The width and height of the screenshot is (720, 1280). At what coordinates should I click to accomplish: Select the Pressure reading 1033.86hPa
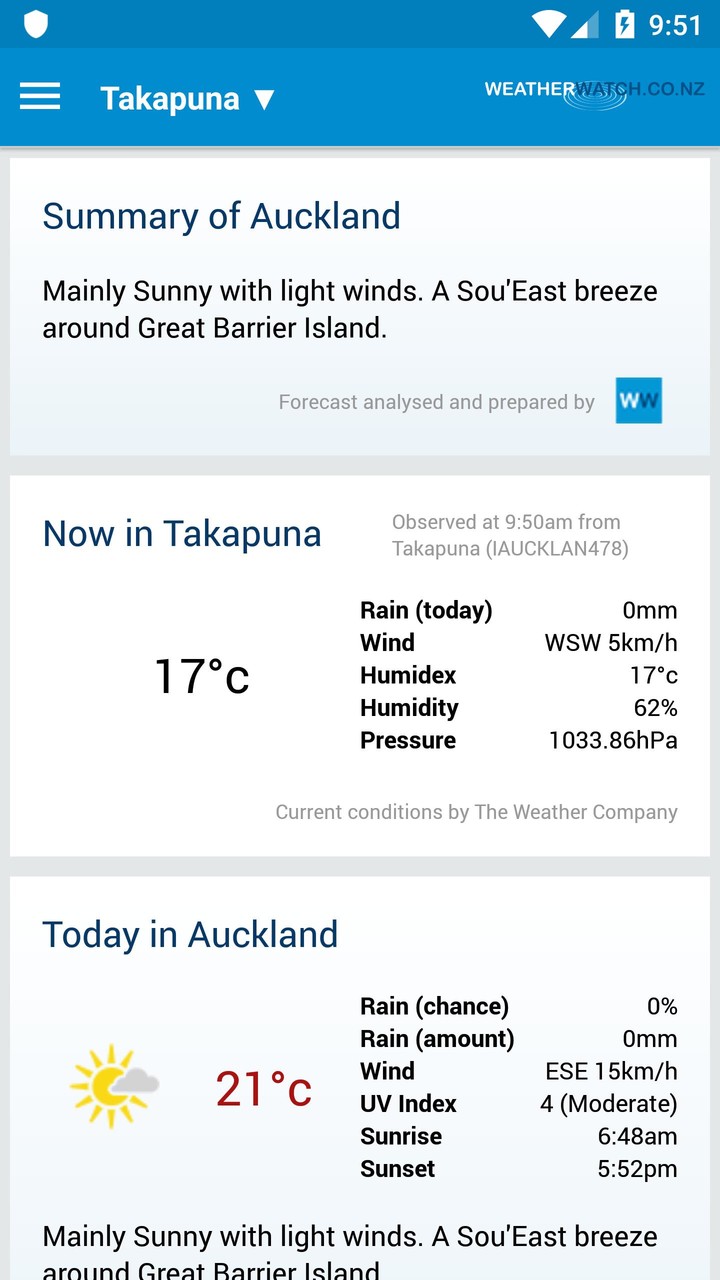(x=612, y=740)
